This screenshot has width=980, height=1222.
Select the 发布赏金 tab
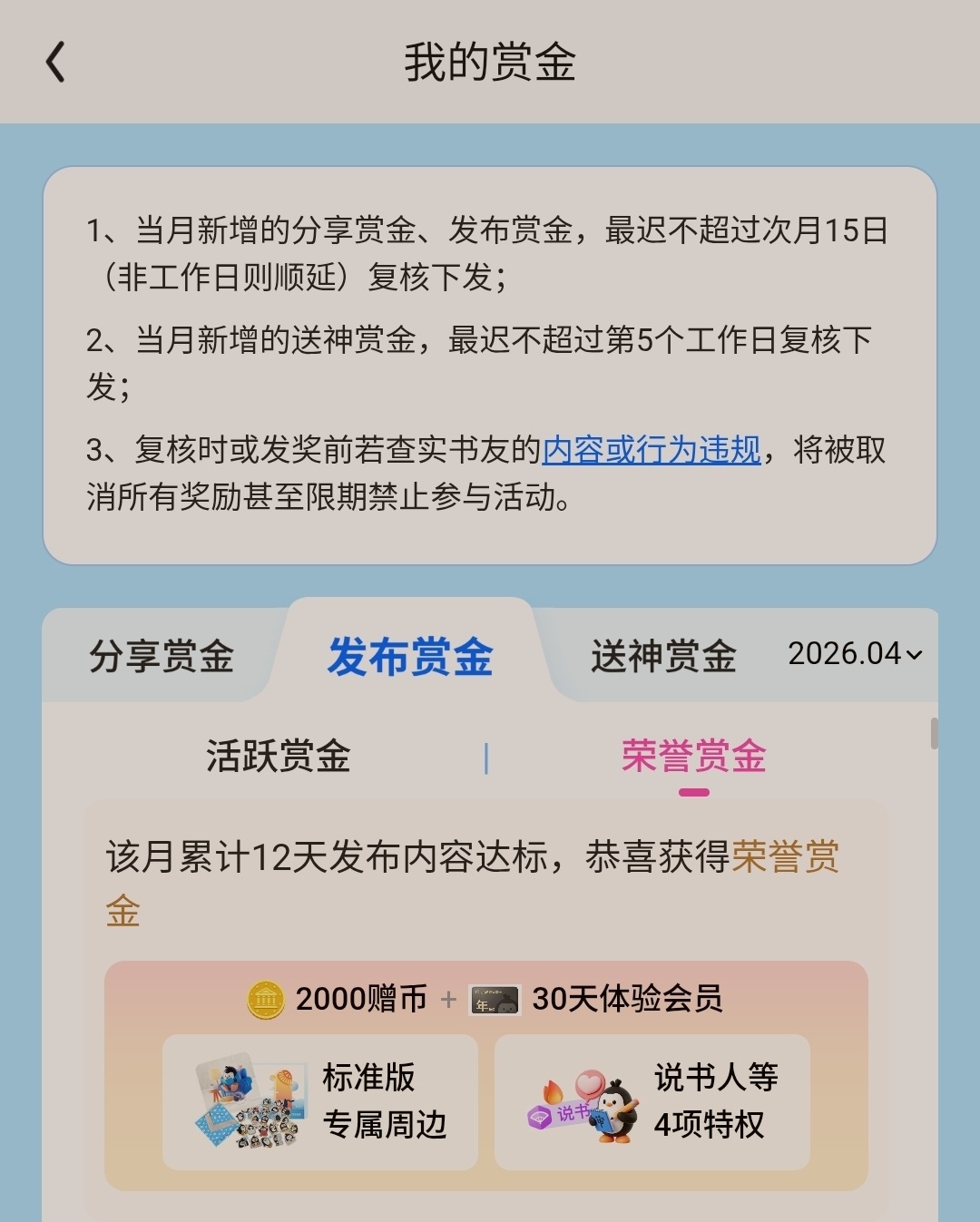point(410,656)
